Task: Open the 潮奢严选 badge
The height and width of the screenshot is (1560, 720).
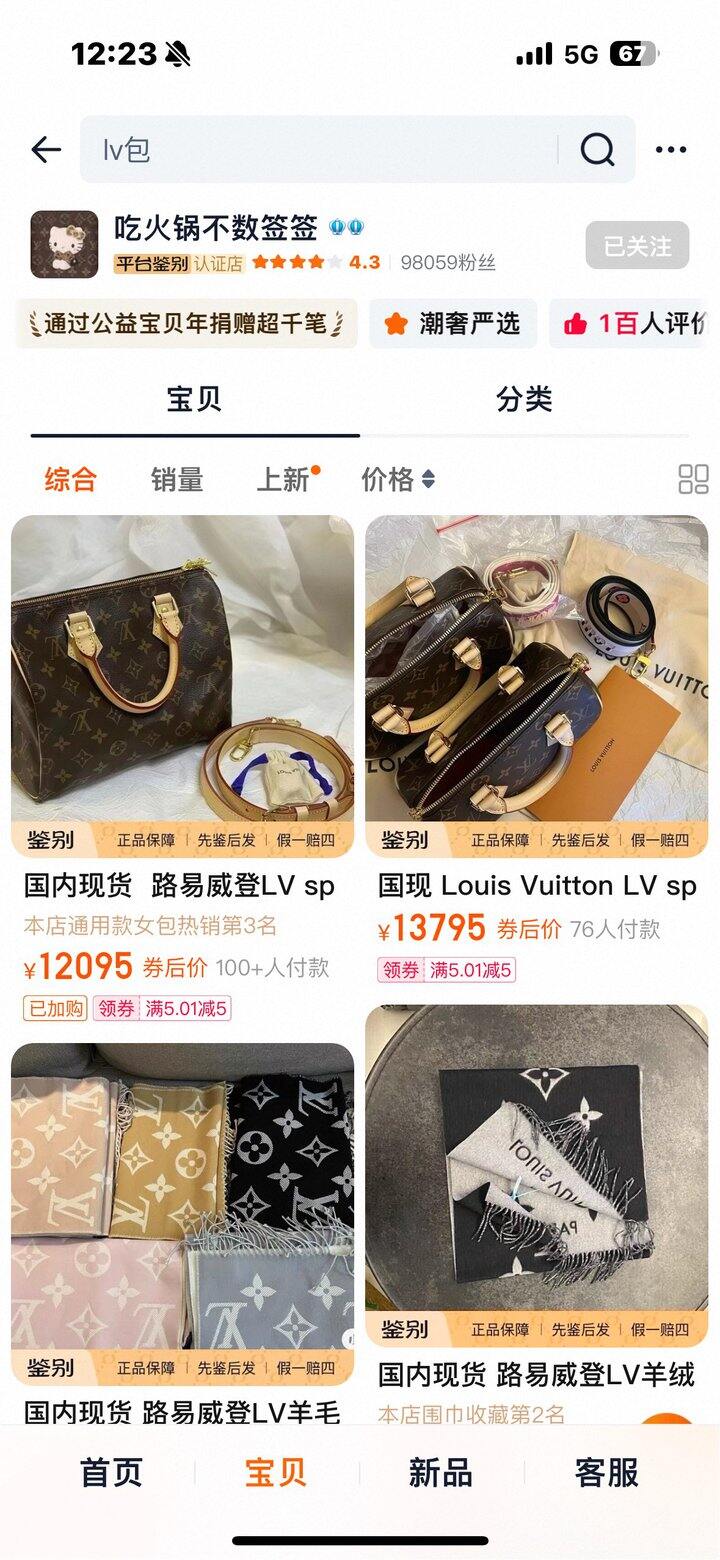Action: point(450,324)
